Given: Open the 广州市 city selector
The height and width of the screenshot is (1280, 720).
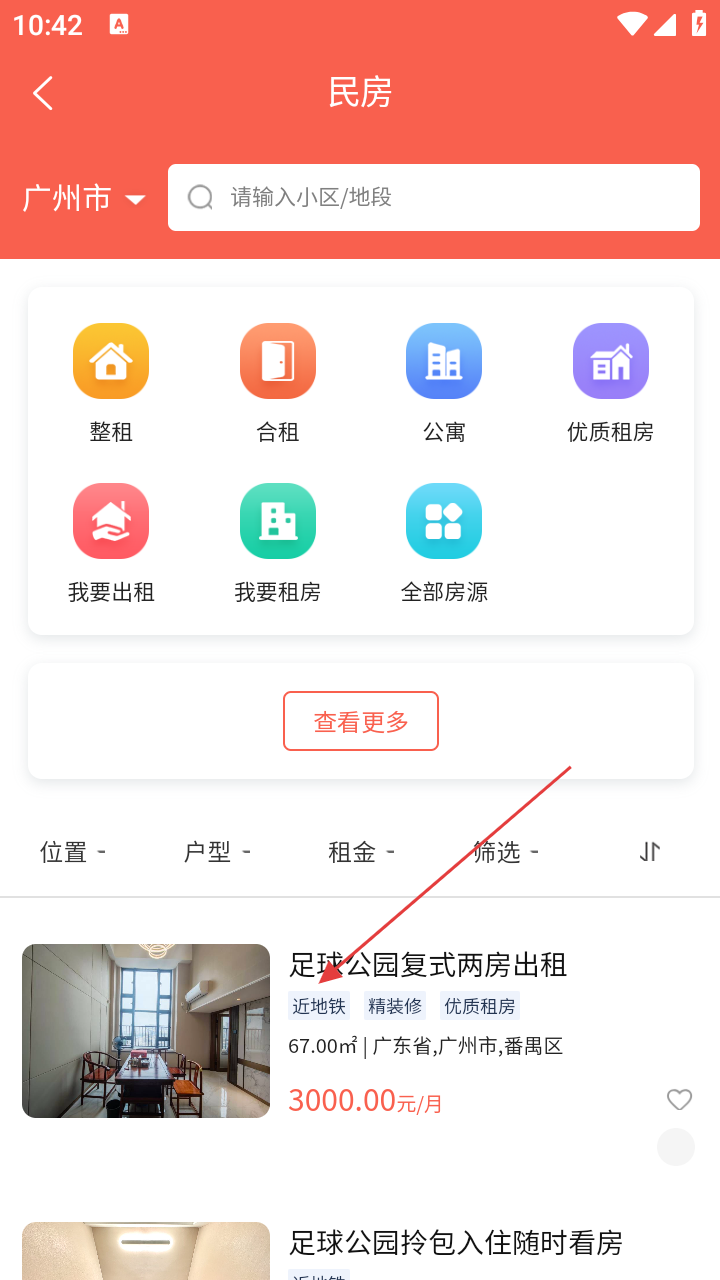Looking at the screenshot, I should click(84, 198).
